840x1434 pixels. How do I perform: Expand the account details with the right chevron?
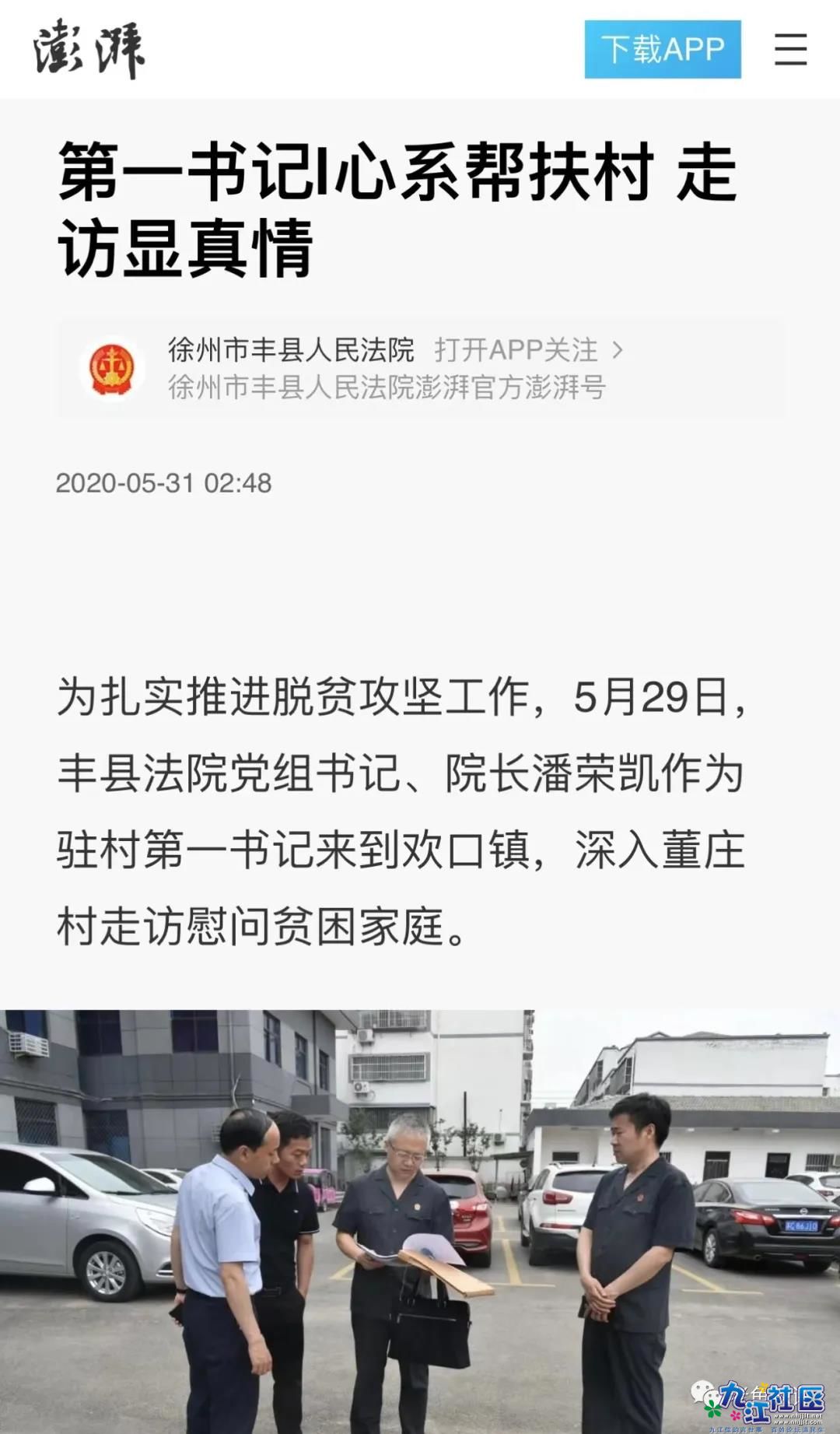[x=618, y=350]
